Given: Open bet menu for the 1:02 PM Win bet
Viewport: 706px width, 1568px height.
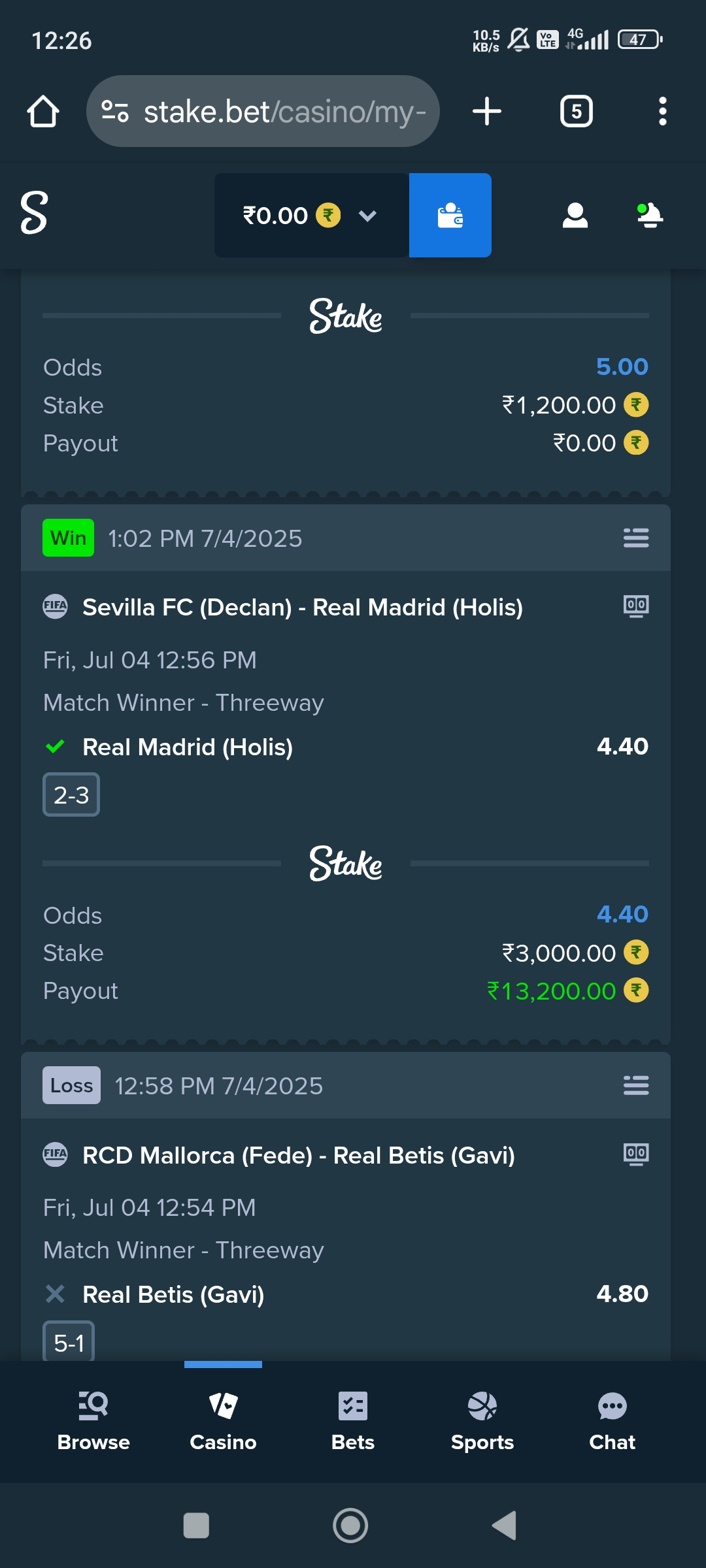Looking at the screenshot, I should pos(636,538).
